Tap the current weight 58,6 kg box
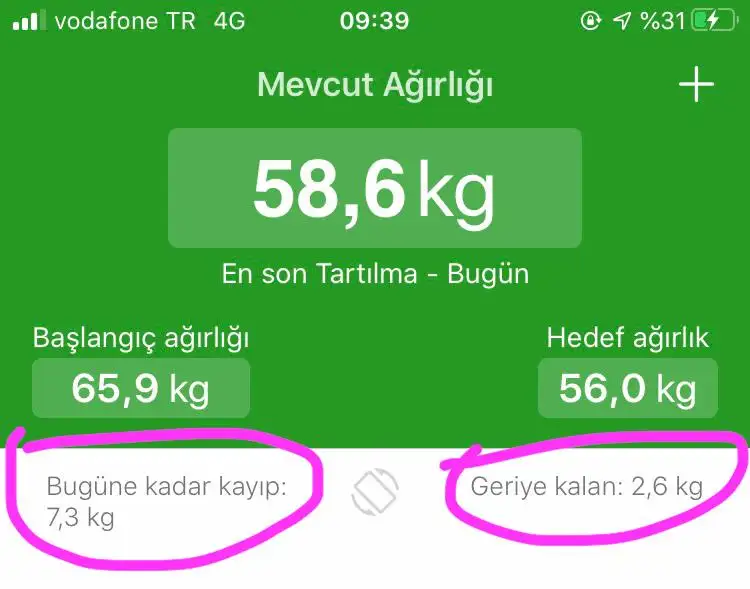Image resolution: width=750 pixels, height=589 pixels. 374,189
